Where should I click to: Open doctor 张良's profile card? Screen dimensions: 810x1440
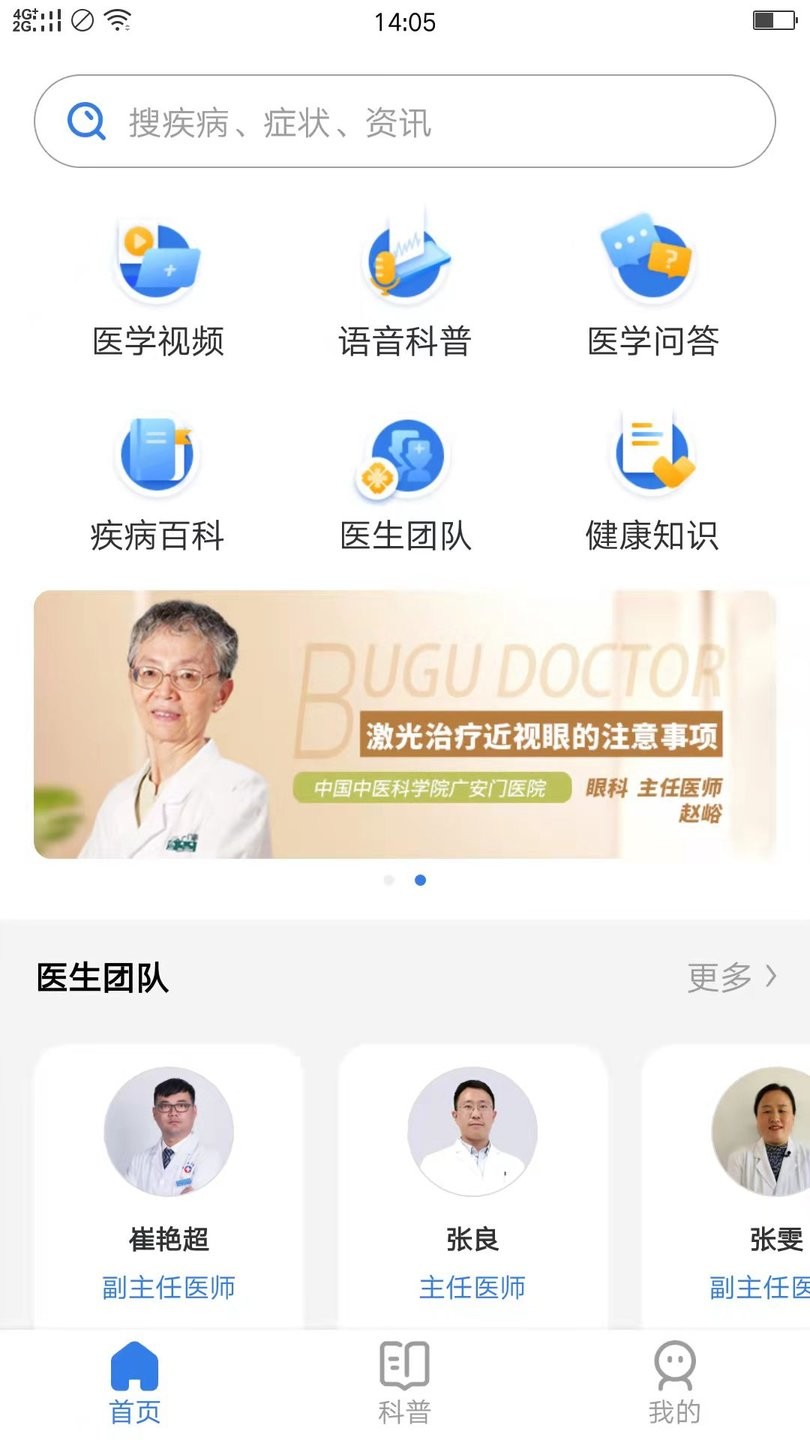pyautogui.click(x=472, y=1180)
